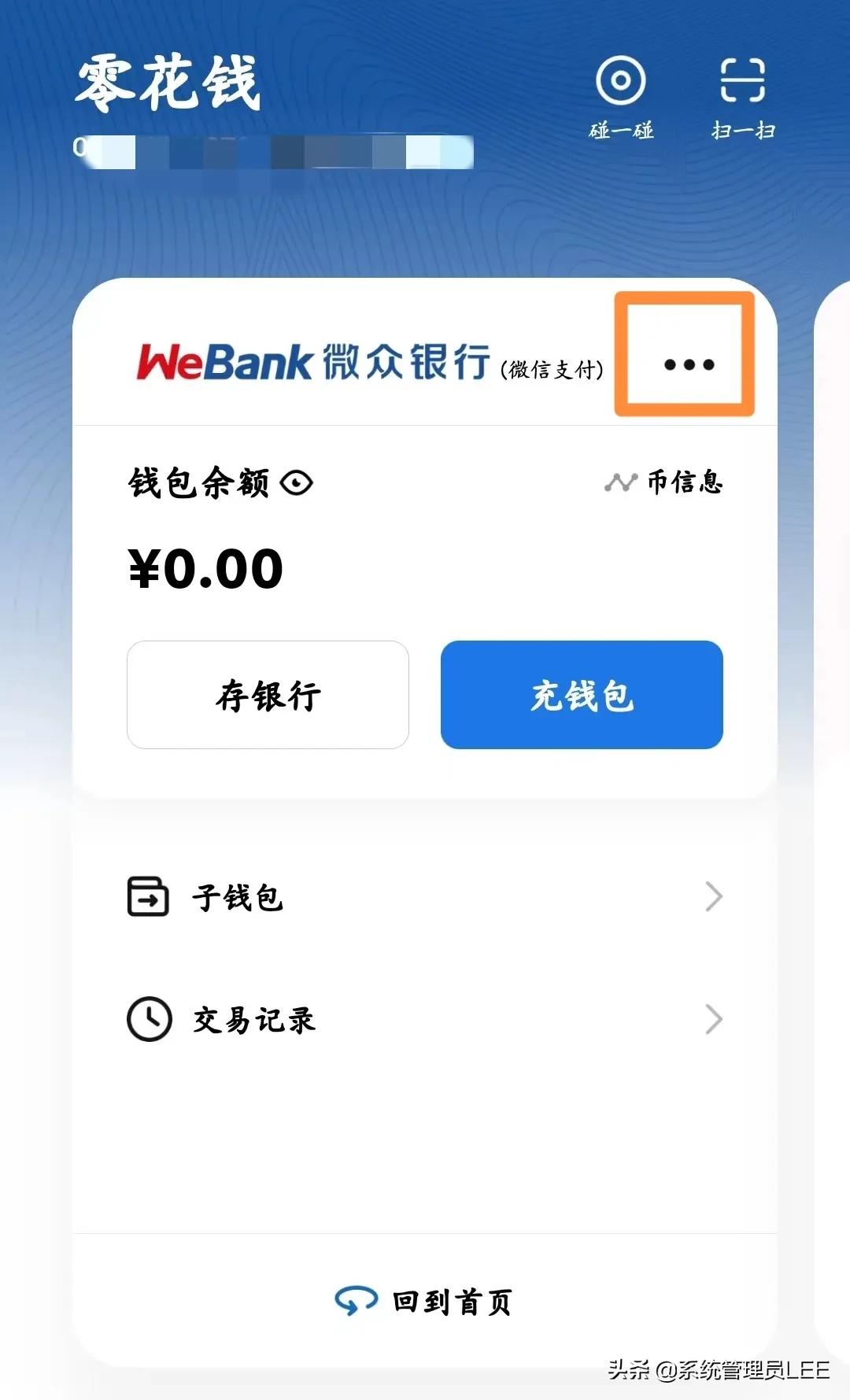Tap the 碰一碰 touch payment icon
850x1400 pixels.
click(622, 79)
